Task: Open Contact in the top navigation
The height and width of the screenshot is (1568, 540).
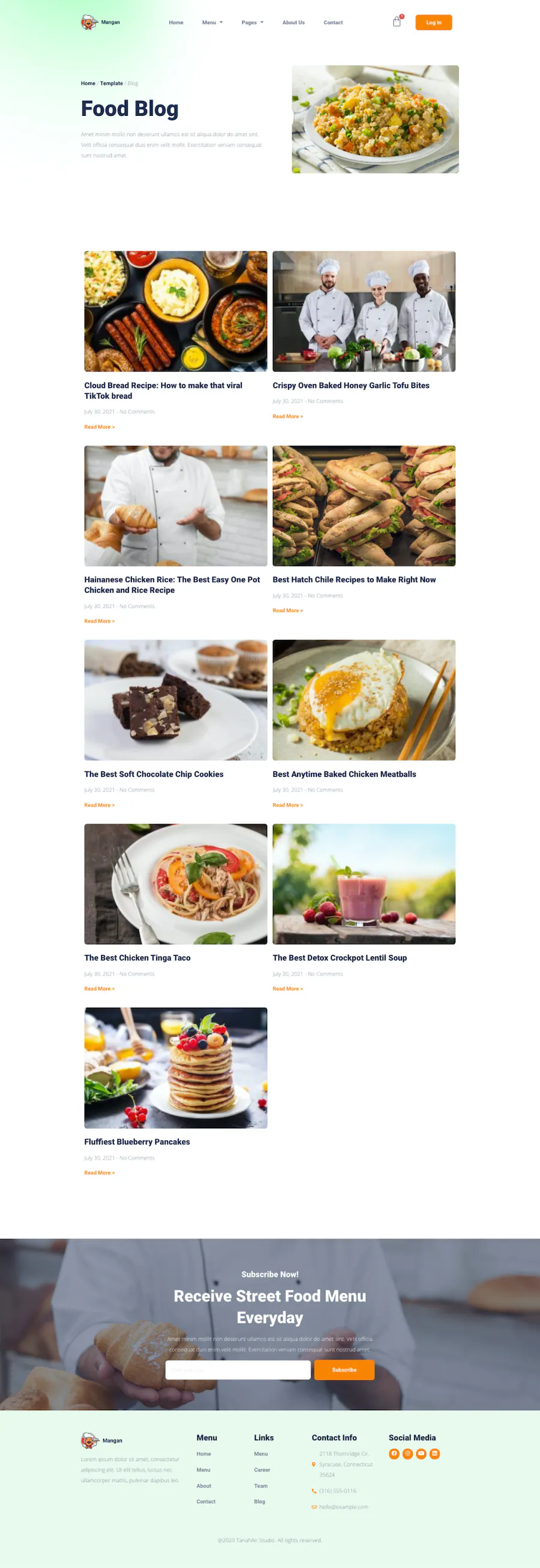Action: (x=332, y=23)
